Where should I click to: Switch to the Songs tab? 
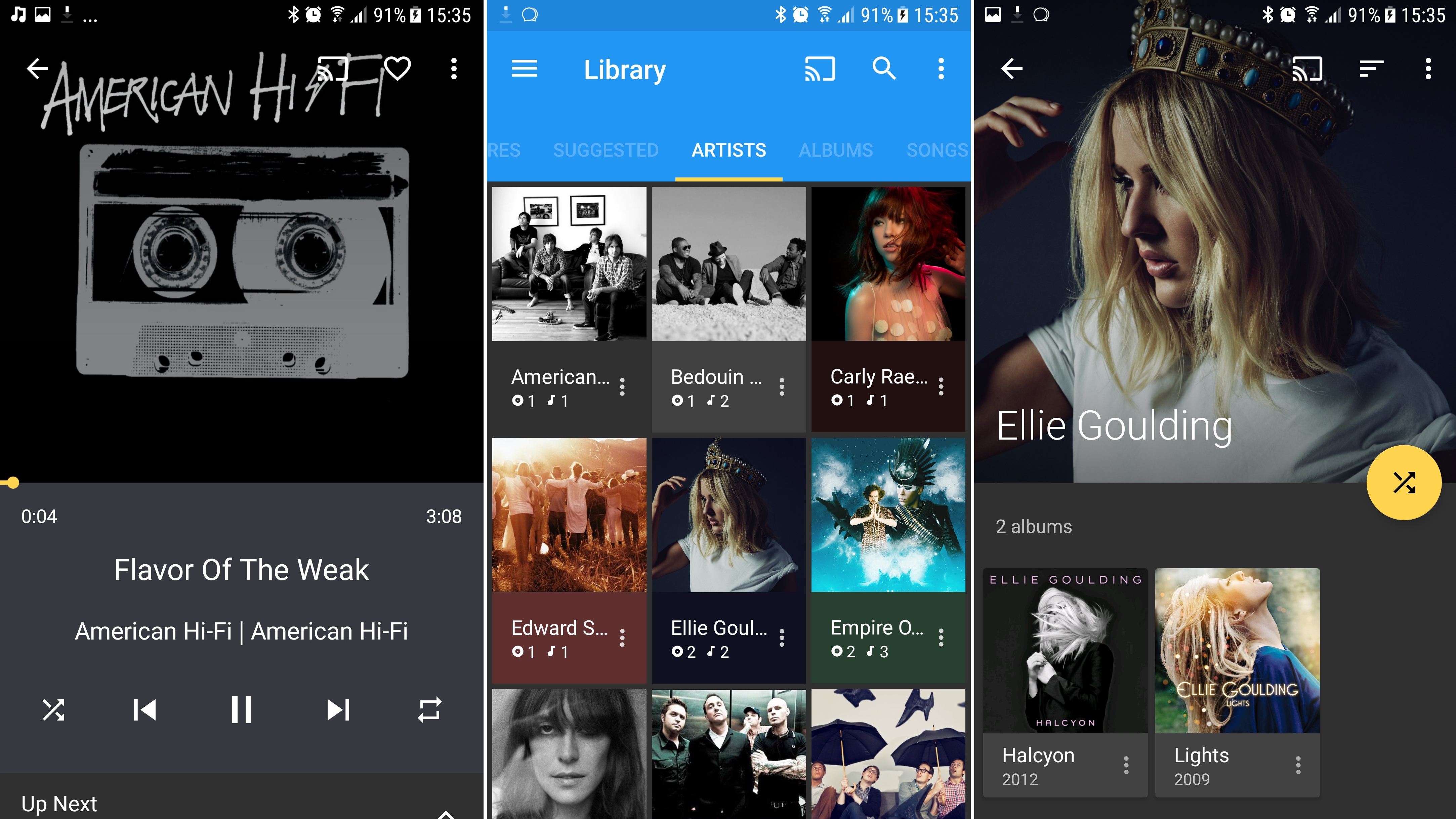coord(937,150)
